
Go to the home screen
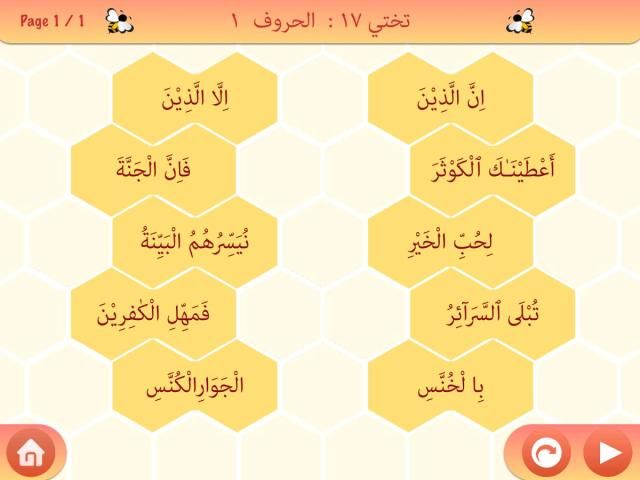[30, 455]
